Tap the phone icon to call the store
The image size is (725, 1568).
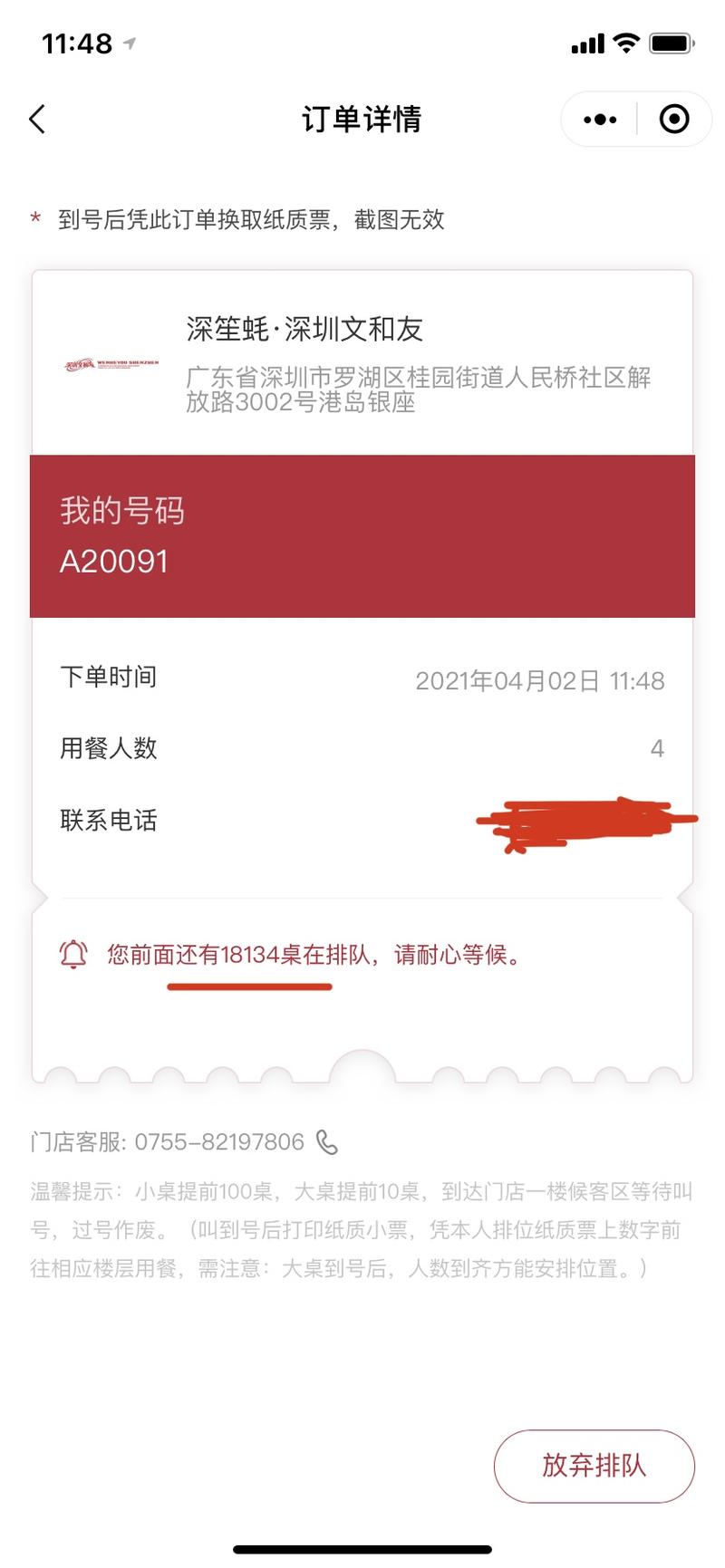click(x=326, y=1143)
